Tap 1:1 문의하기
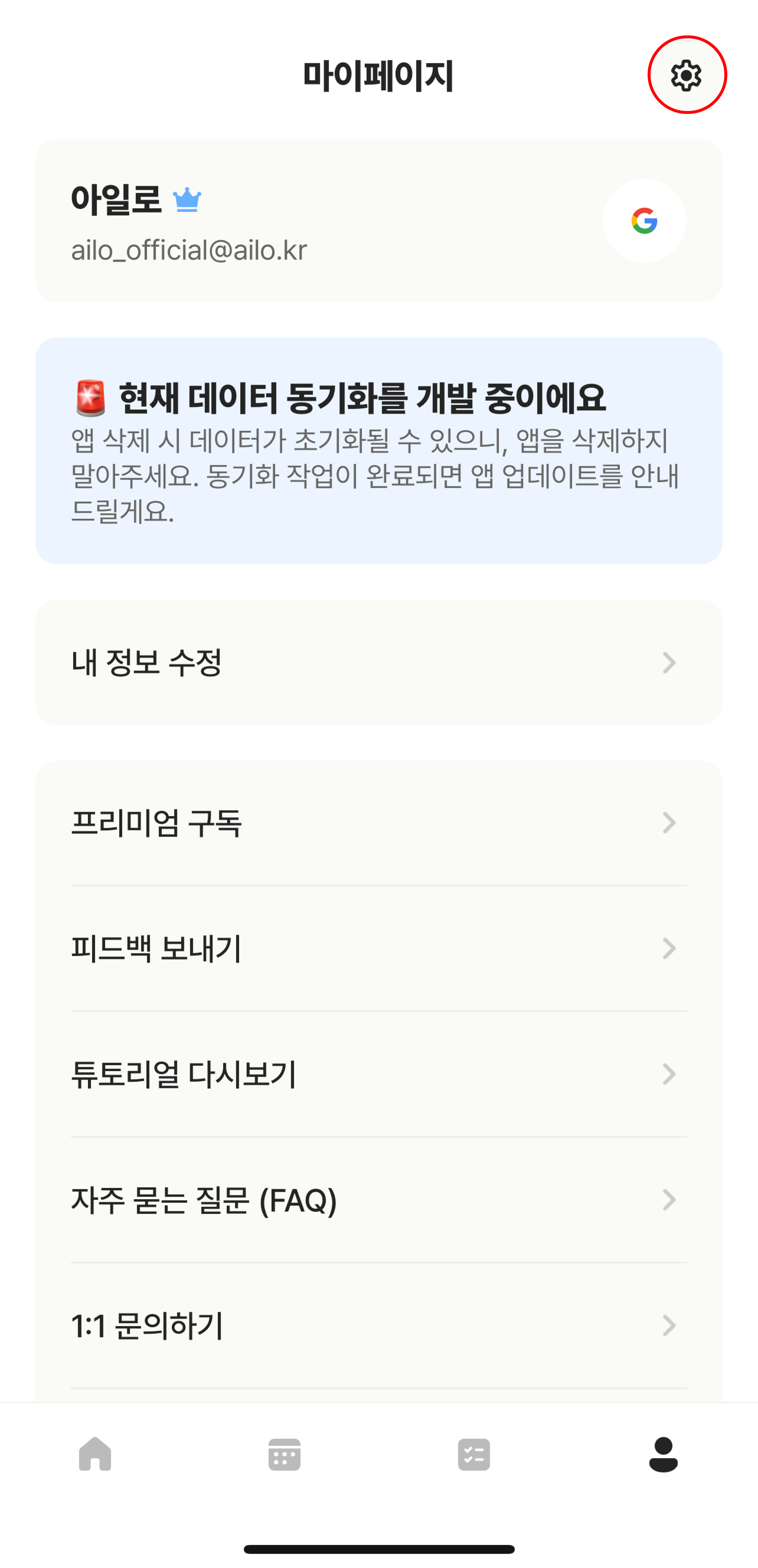Viewport: 758px width, 1568px height. pos(379,1325)
